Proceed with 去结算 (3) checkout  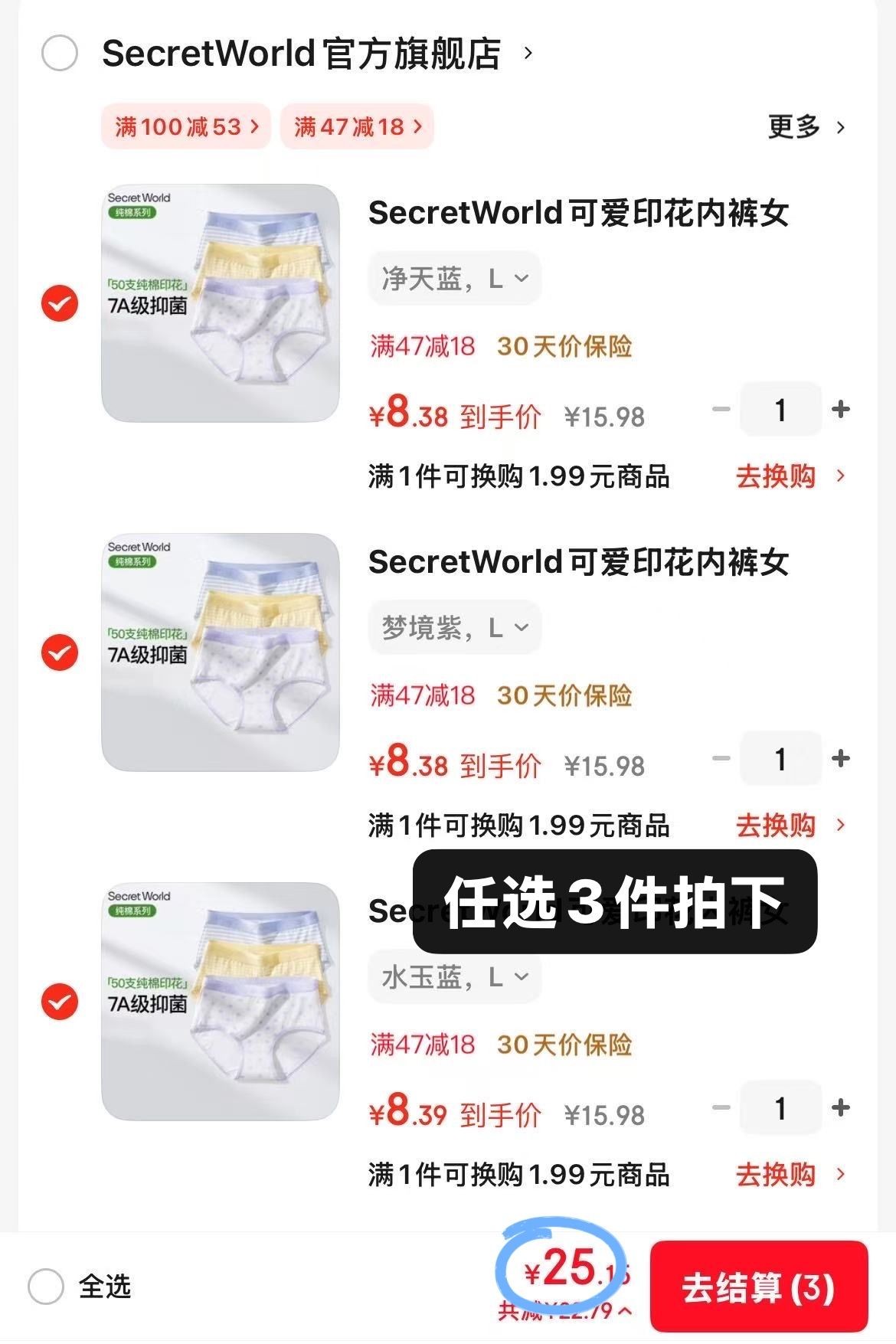758,1287
